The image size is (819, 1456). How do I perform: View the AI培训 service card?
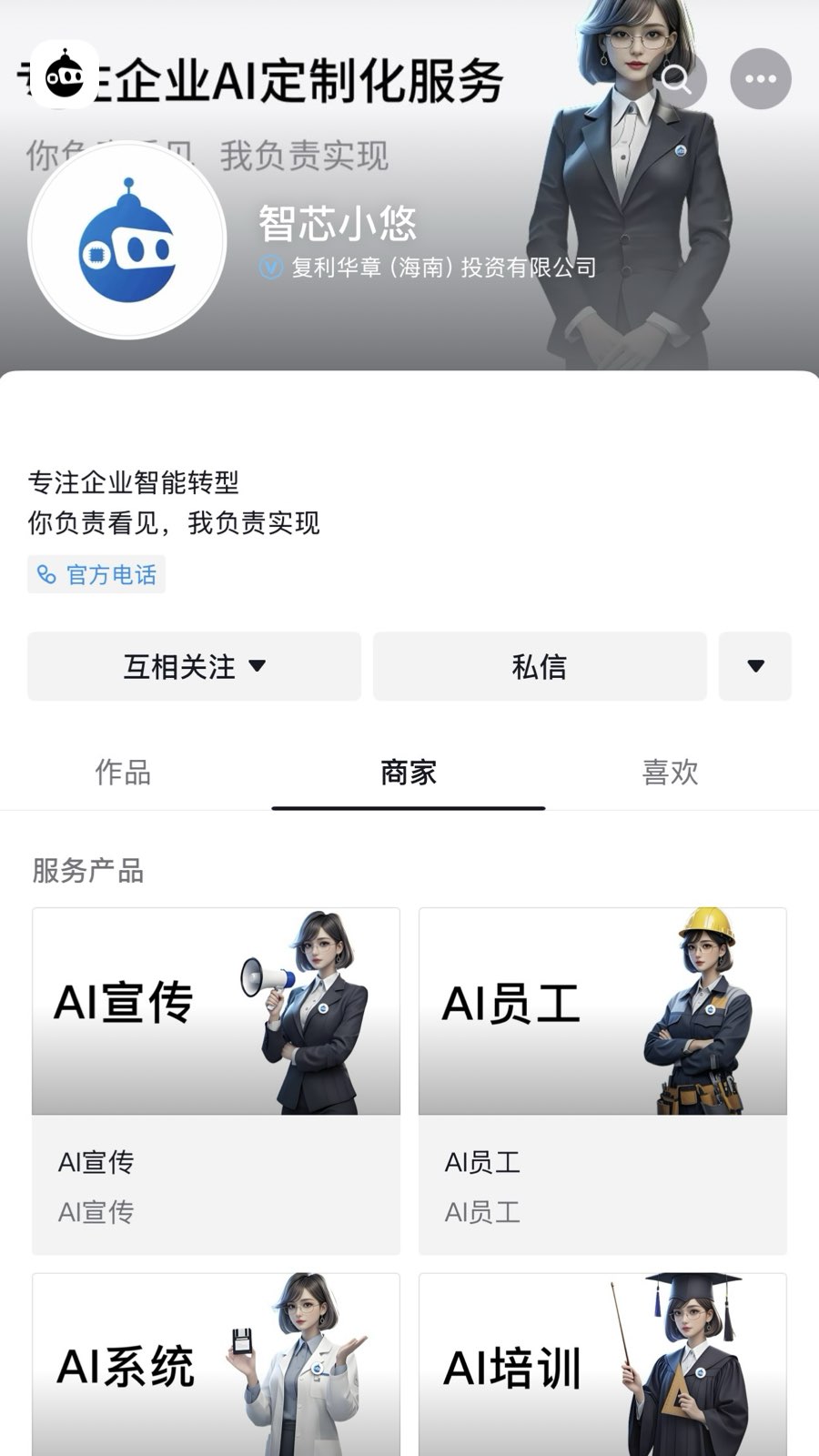(602, 1365)
